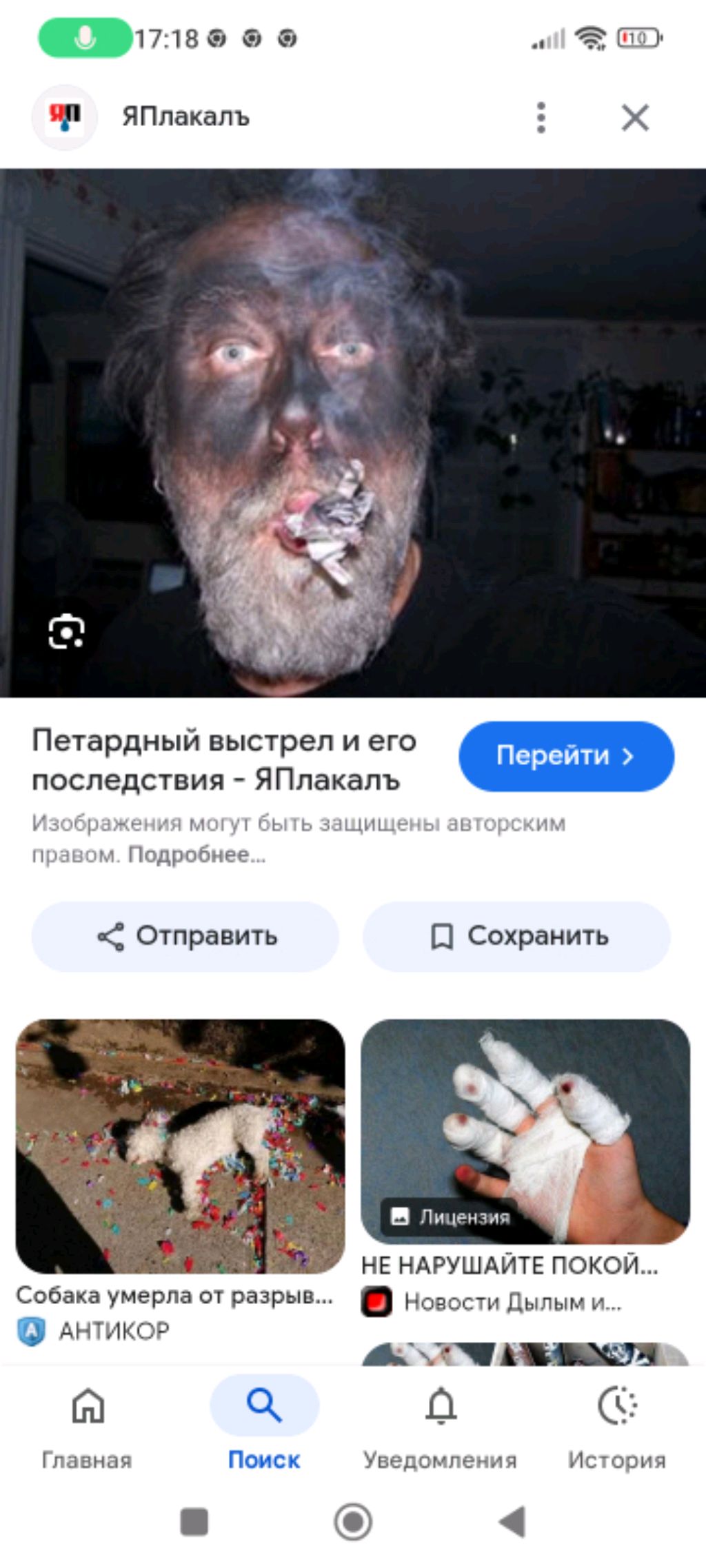Save the image with Сохранить

[x=516, y=936]
